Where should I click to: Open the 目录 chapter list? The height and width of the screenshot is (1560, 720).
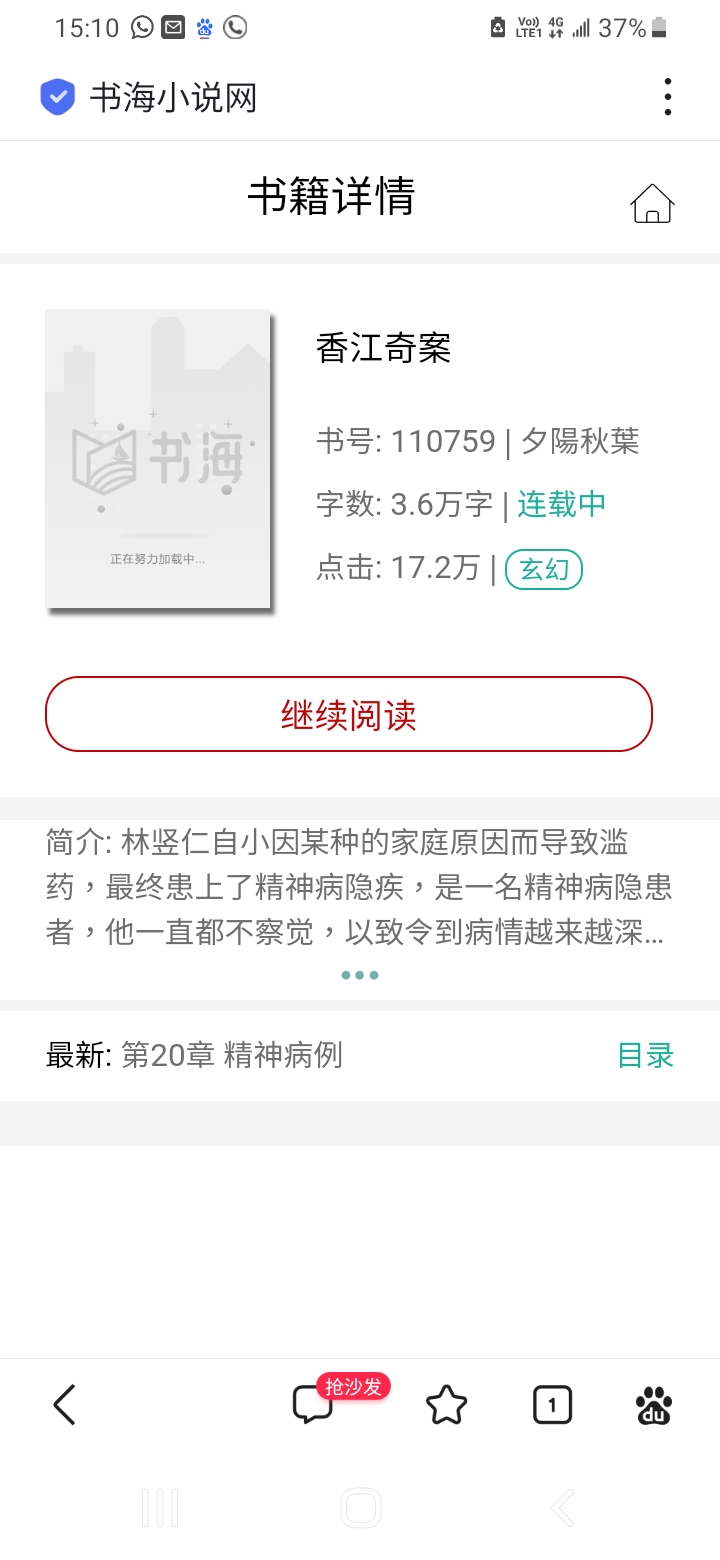point(645,1055)
